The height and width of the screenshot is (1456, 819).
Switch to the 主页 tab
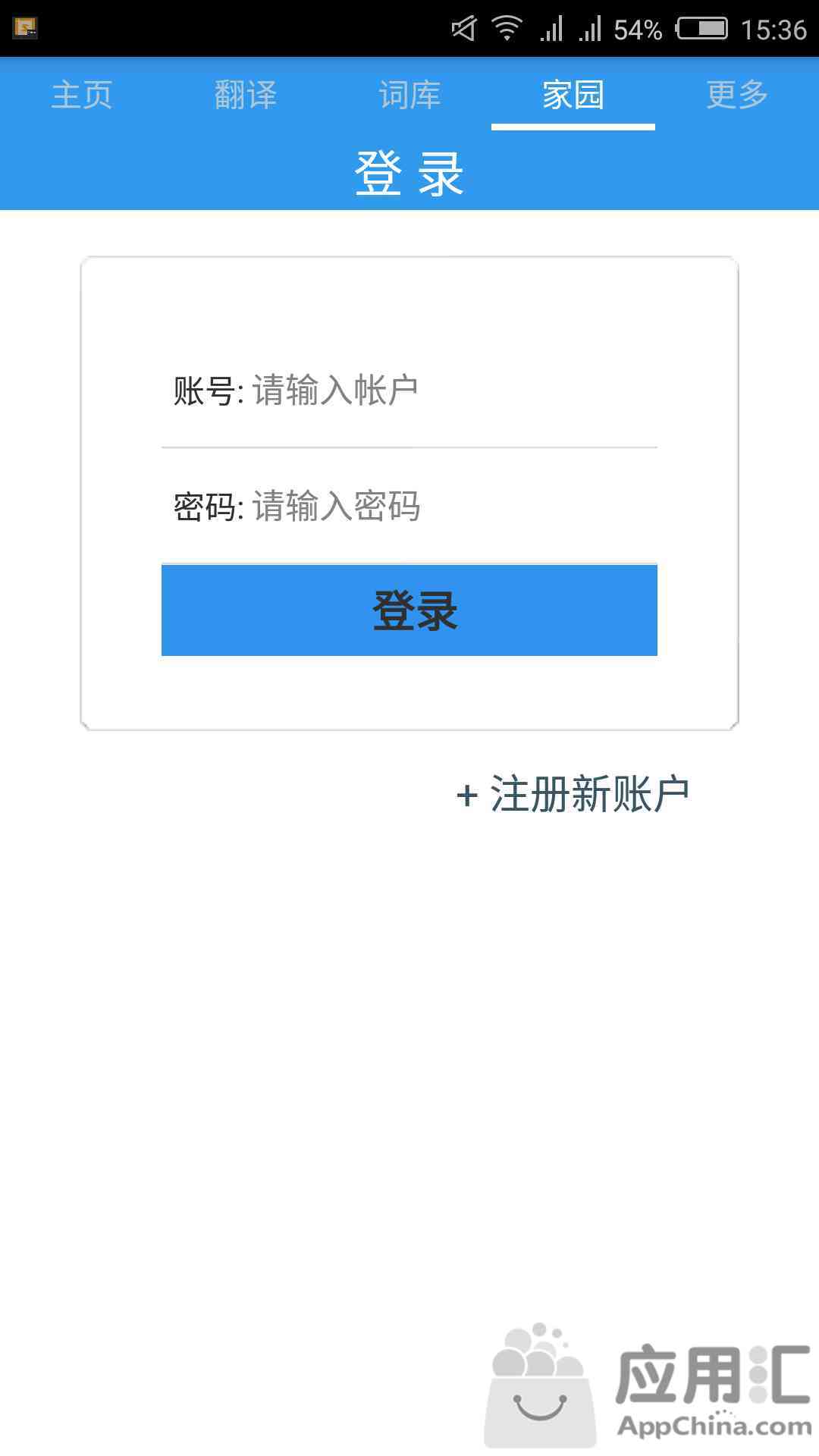click(82, 95)
